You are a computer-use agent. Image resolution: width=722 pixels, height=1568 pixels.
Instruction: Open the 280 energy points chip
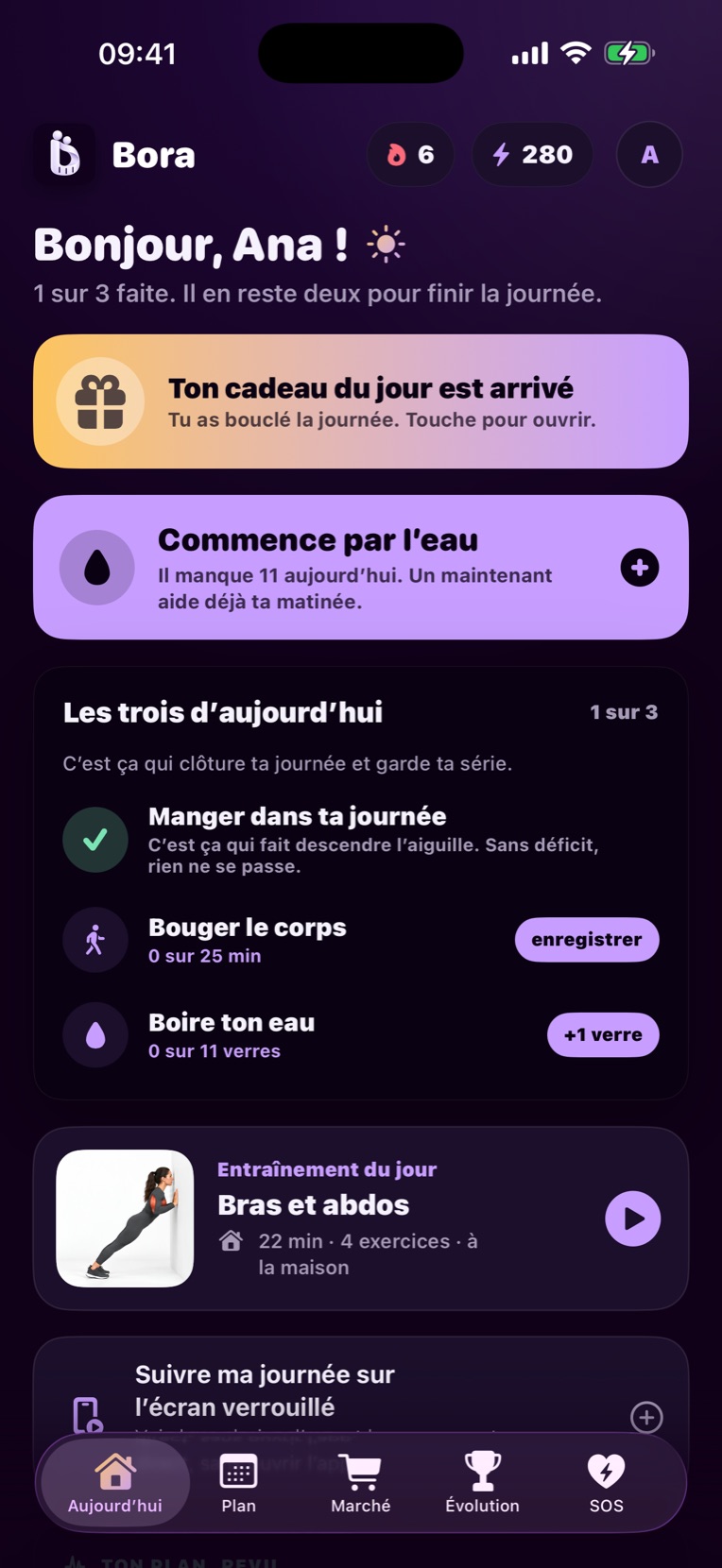tap(532, 155)
